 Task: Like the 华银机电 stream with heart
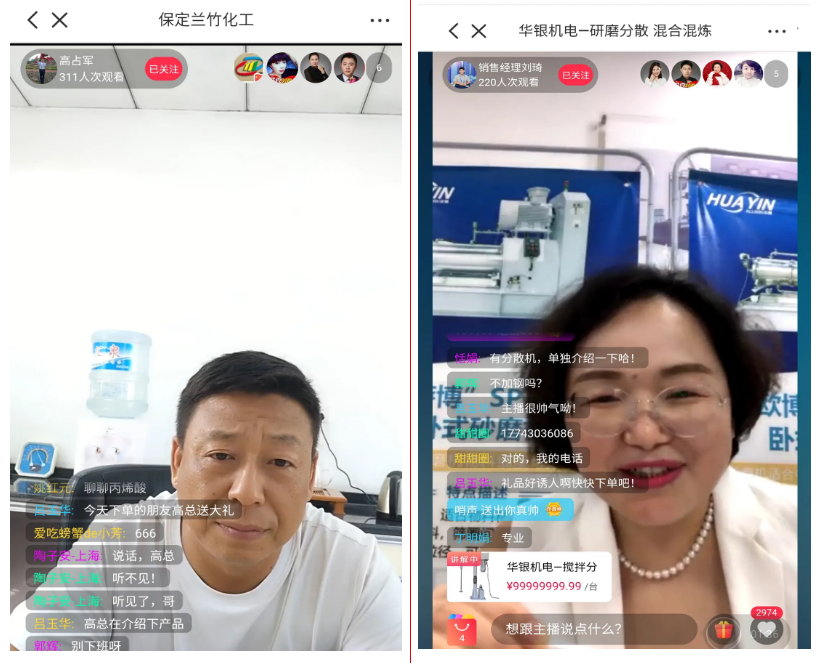pyautogui.click(x=767, y=631)
